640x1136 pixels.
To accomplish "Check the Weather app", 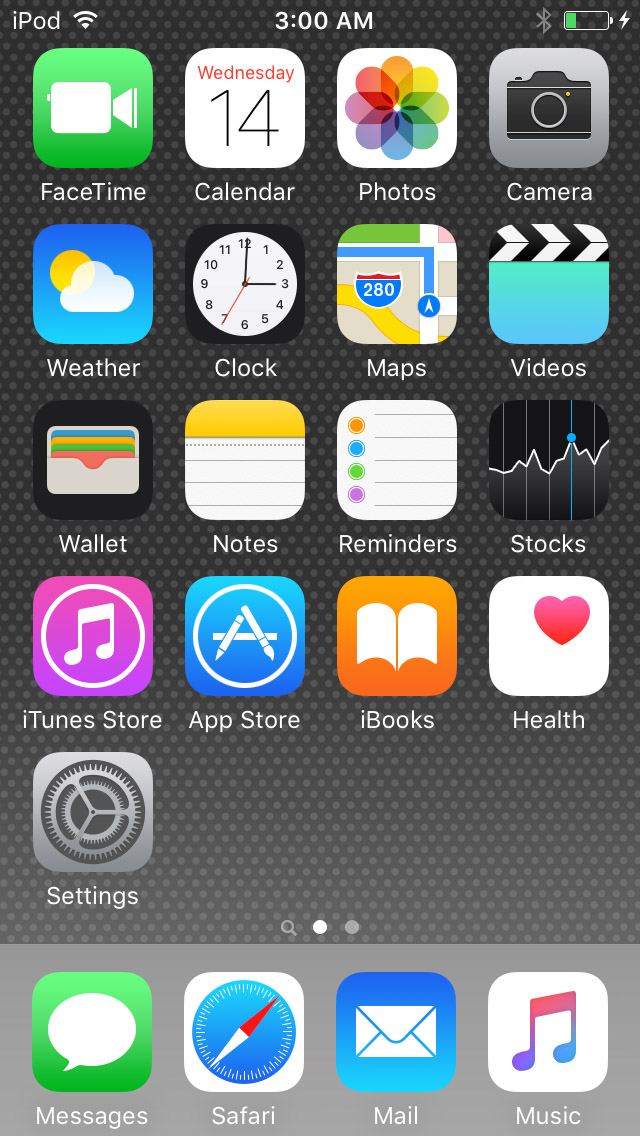I will 93,284.
